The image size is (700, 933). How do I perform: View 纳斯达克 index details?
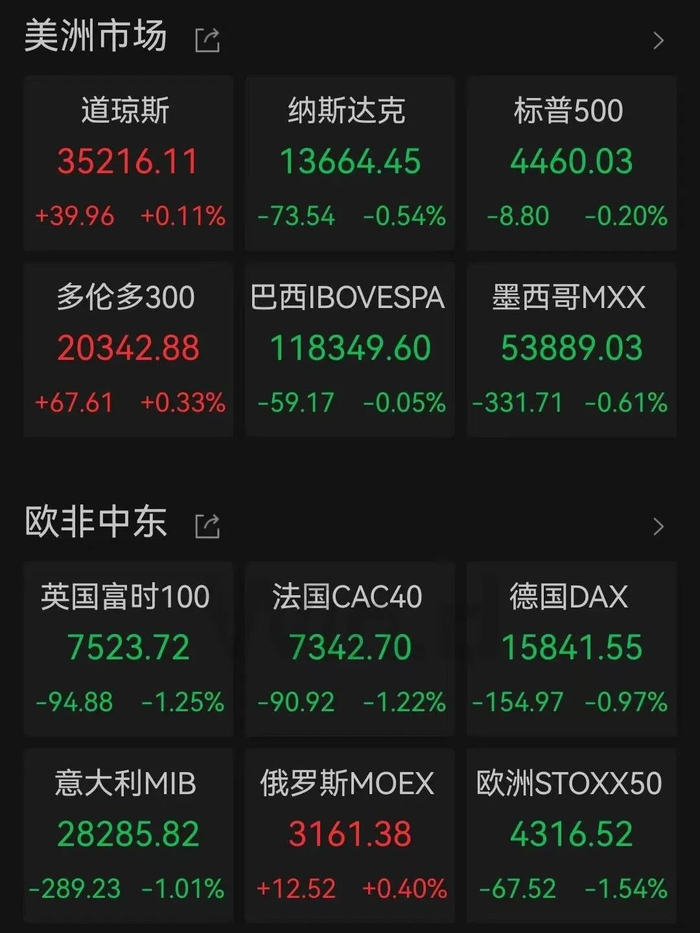click(x=349, y=162)
